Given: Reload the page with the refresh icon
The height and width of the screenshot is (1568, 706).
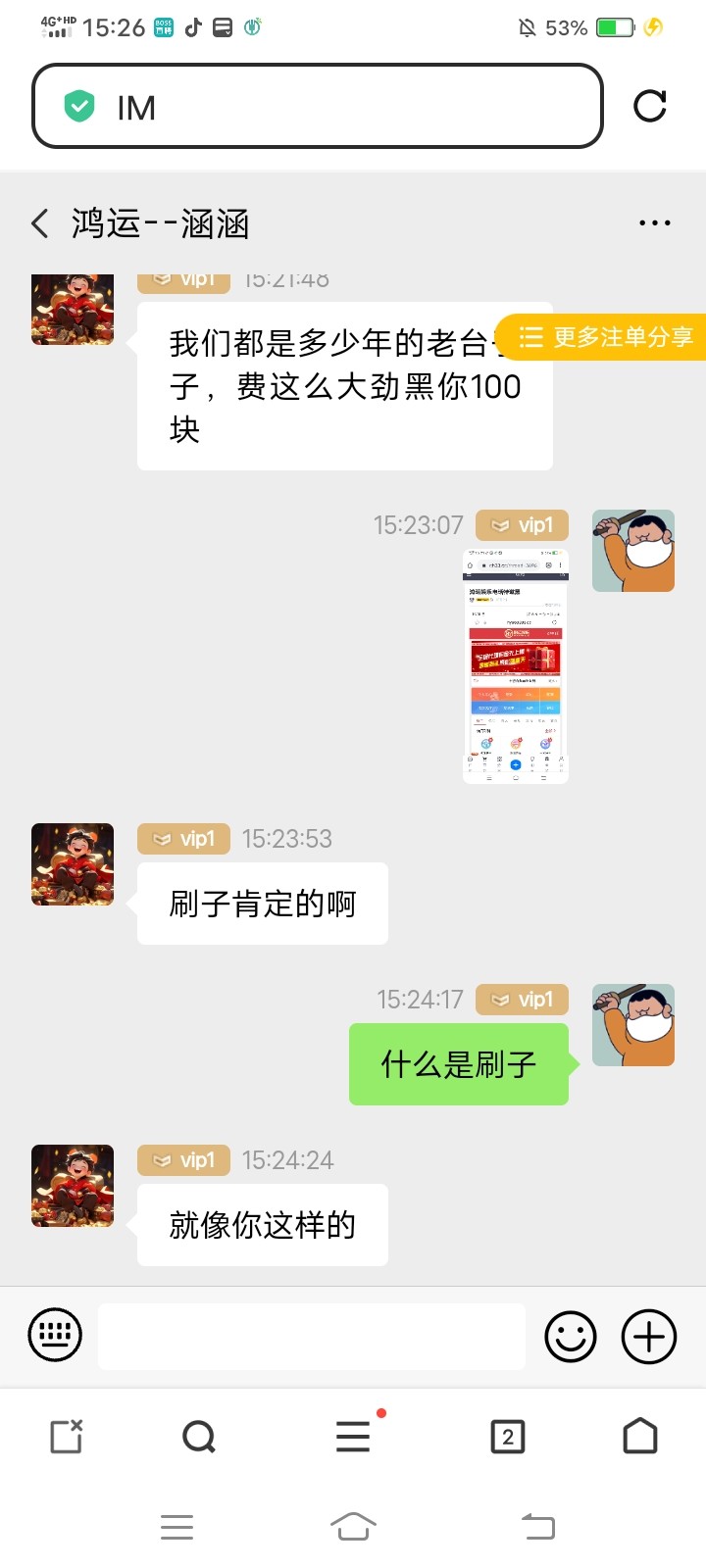Looking at the screenshot, I should point(650,106).
